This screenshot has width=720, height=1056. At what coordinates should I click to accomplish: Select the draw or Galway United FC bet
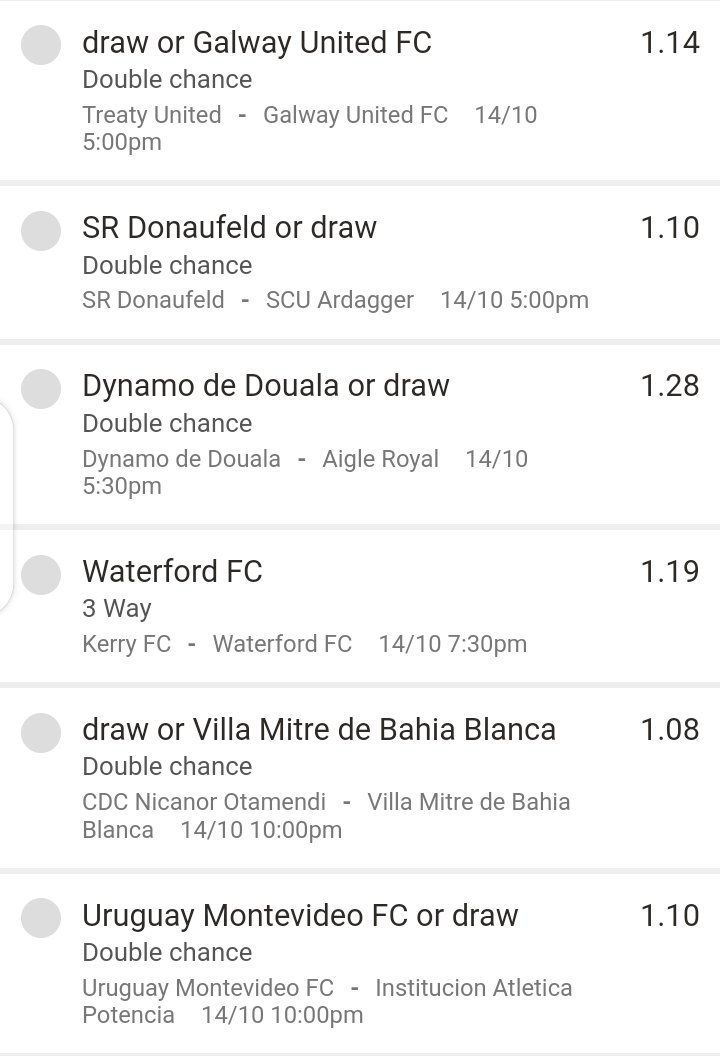[x=41, y=45]
